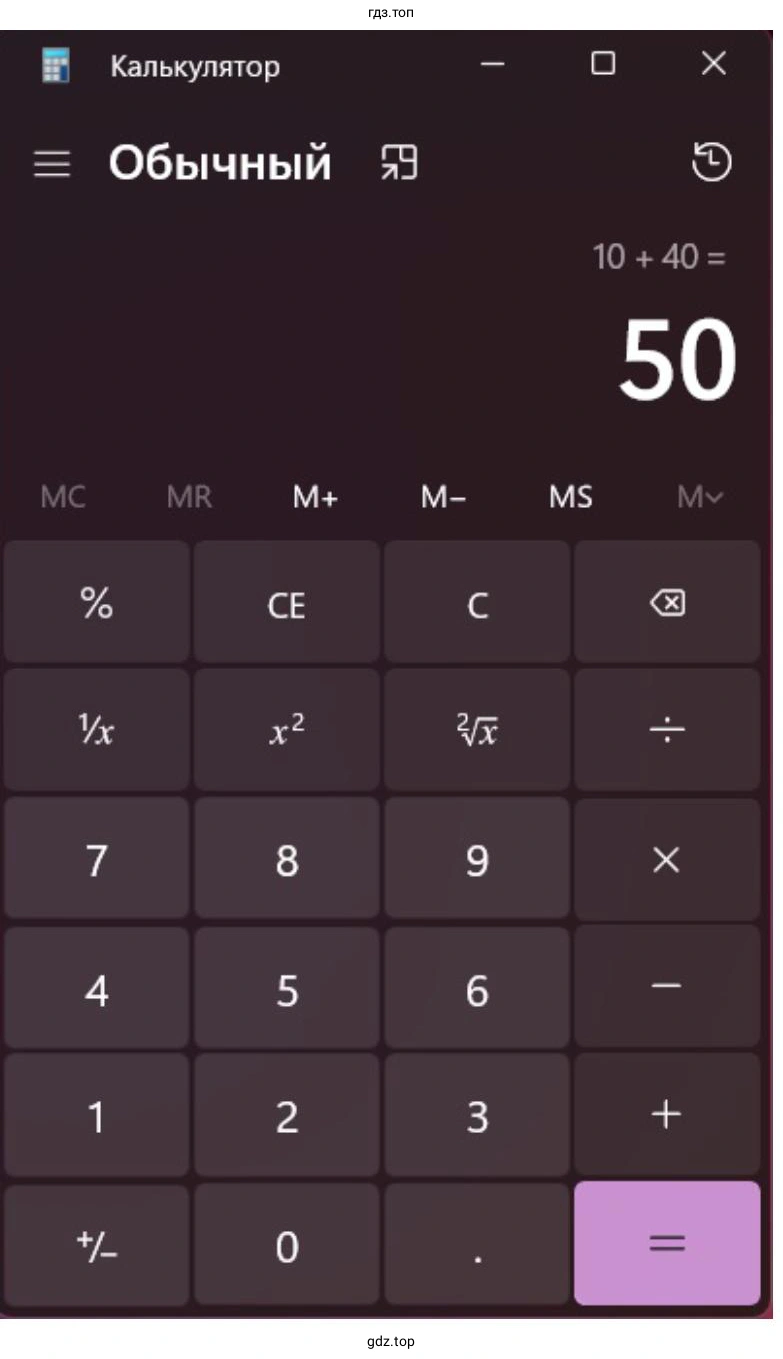This screenshot has height=1359, width=783.
Task: Square the number with x²
Action: (287, 732)
